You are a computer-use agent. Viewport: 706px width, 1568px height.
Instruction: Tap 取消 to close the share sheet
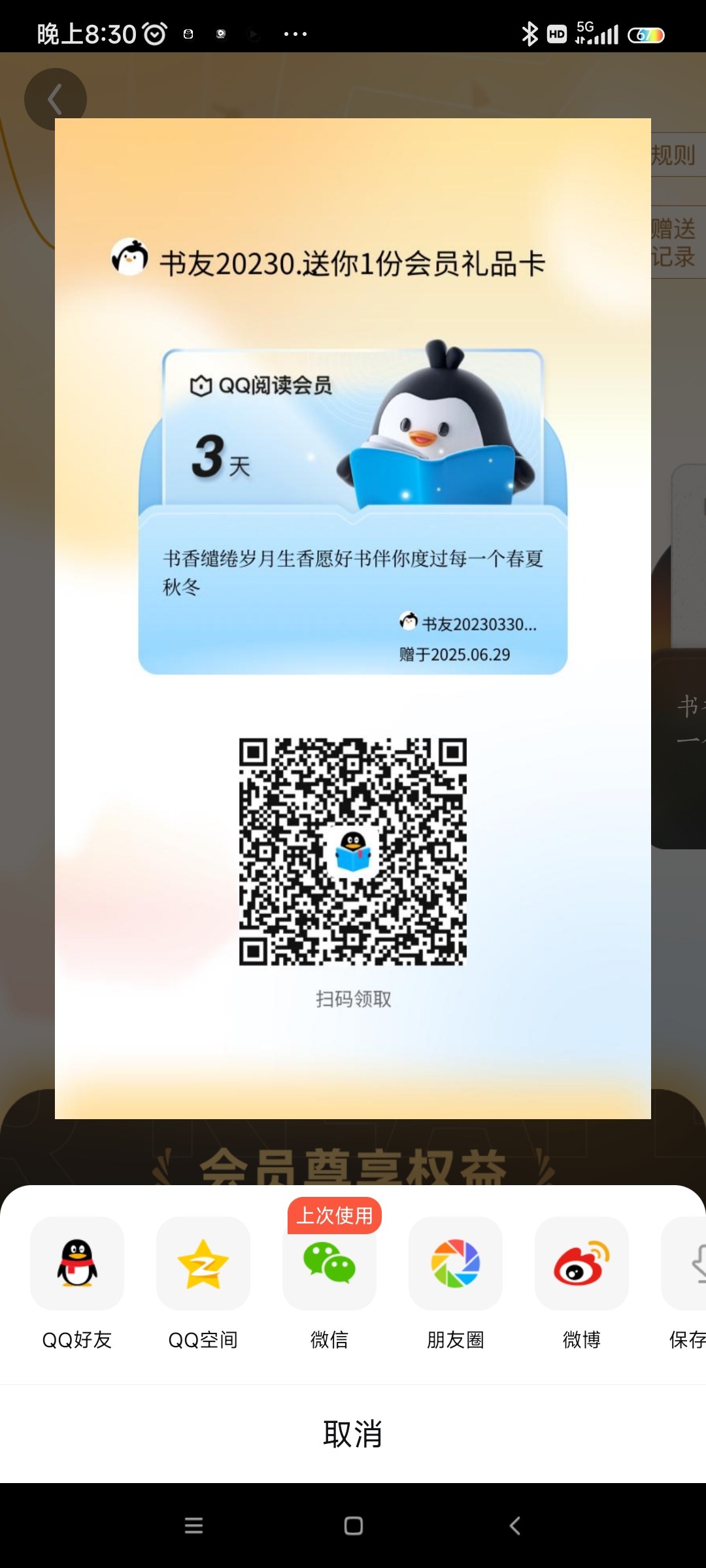pos(353,1434)
